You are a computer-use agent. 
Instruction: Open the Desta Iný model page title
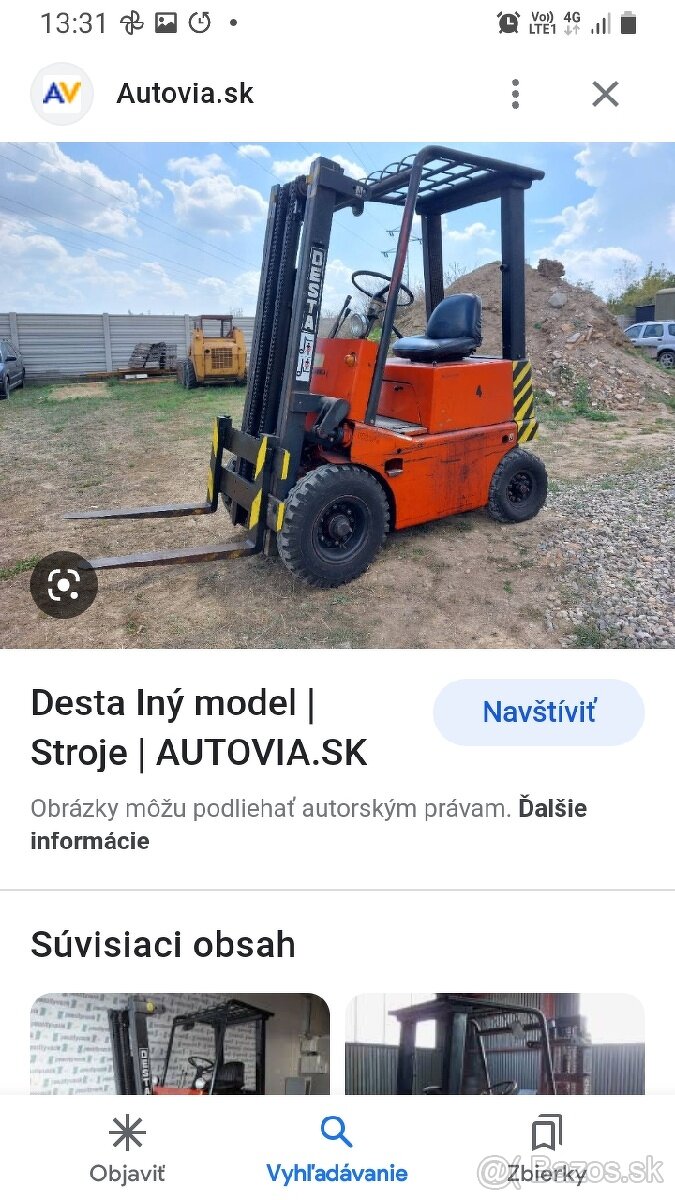point(200,728)
